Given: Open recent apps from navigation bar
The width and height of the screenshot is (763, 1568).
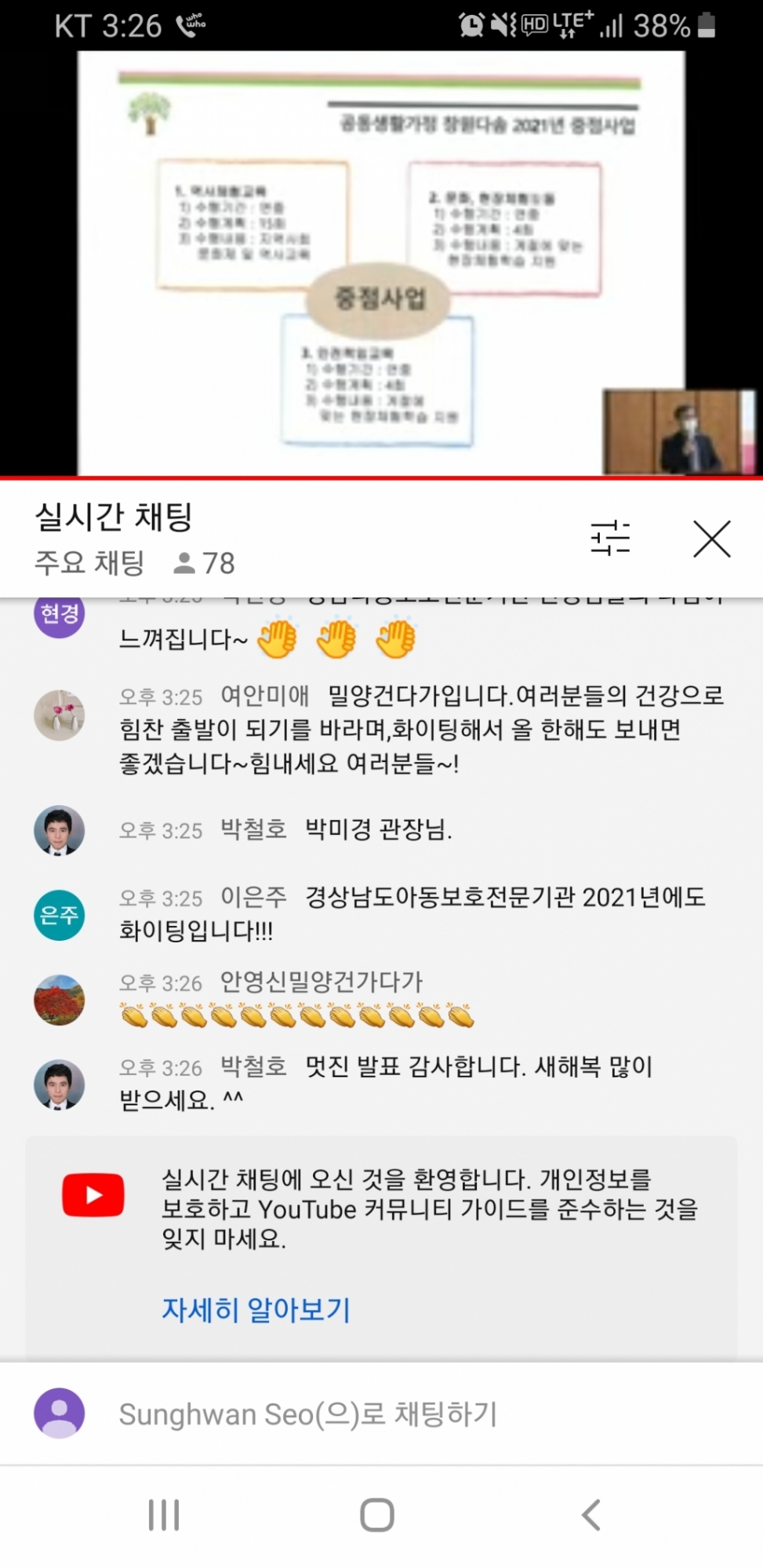Looking at the screenshot, I should [x=164, y=1515].
